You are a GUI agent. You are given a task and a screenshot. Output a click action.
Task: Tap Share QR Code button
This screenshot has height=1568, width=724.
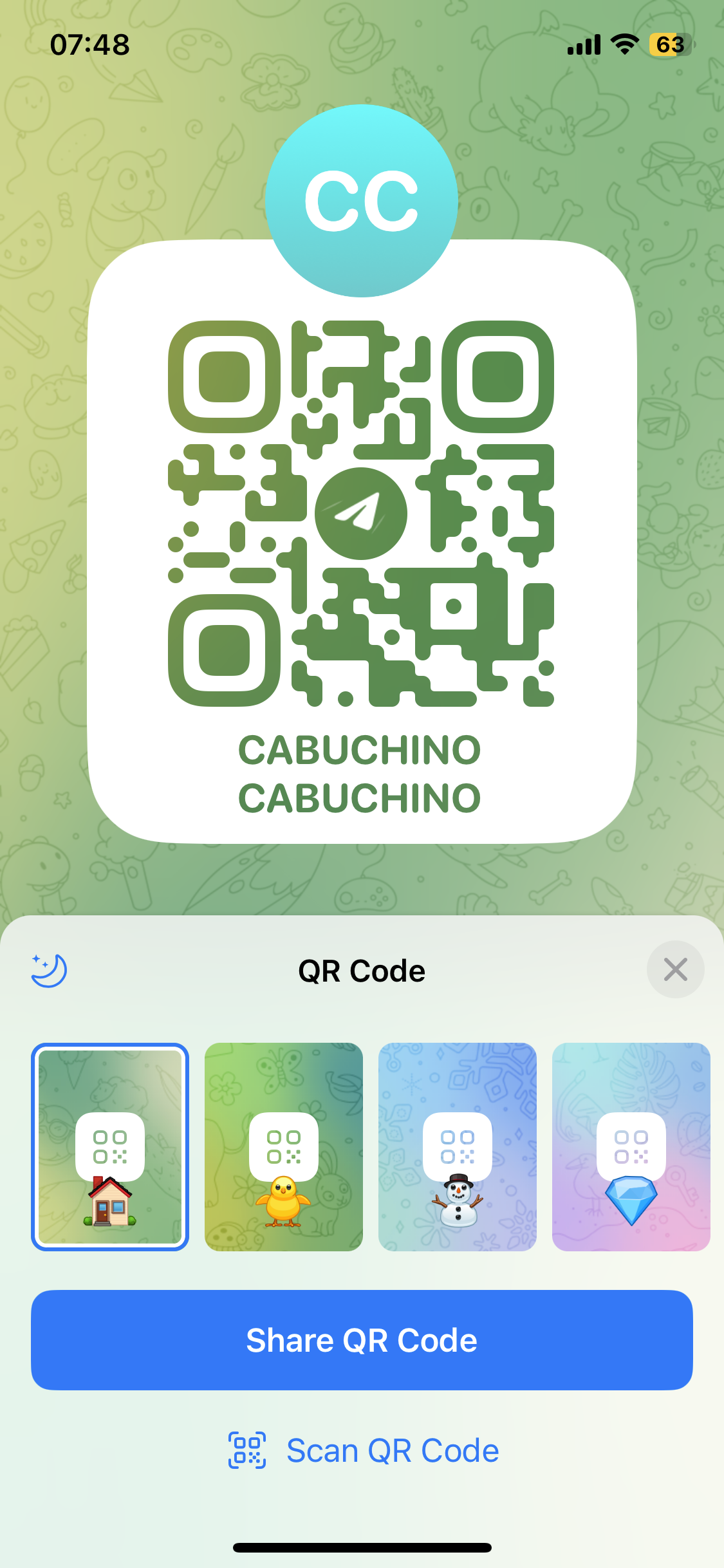click(x=362, y=1340)
